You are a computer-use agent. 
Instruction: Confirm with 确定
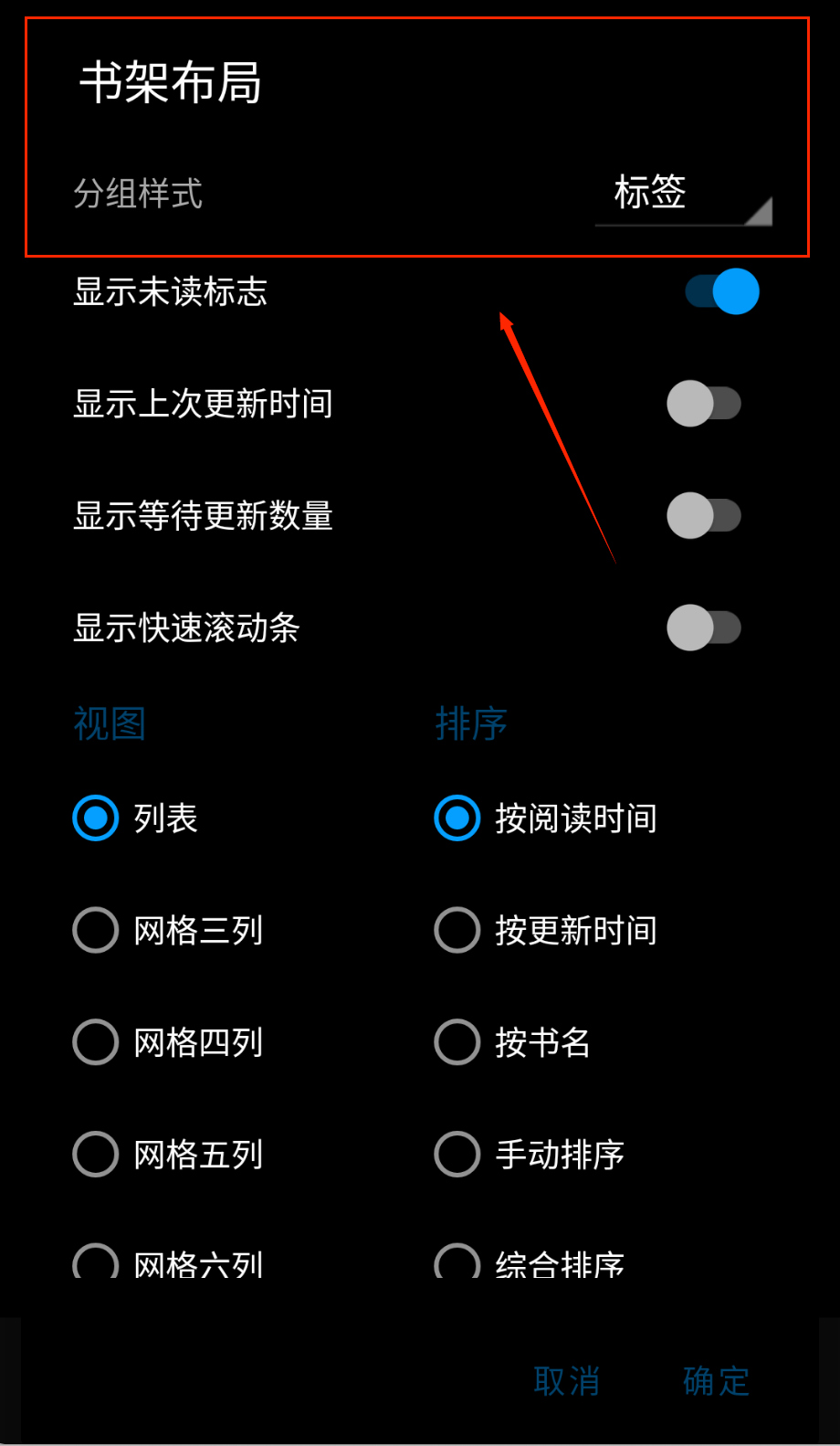[717, 1381]
